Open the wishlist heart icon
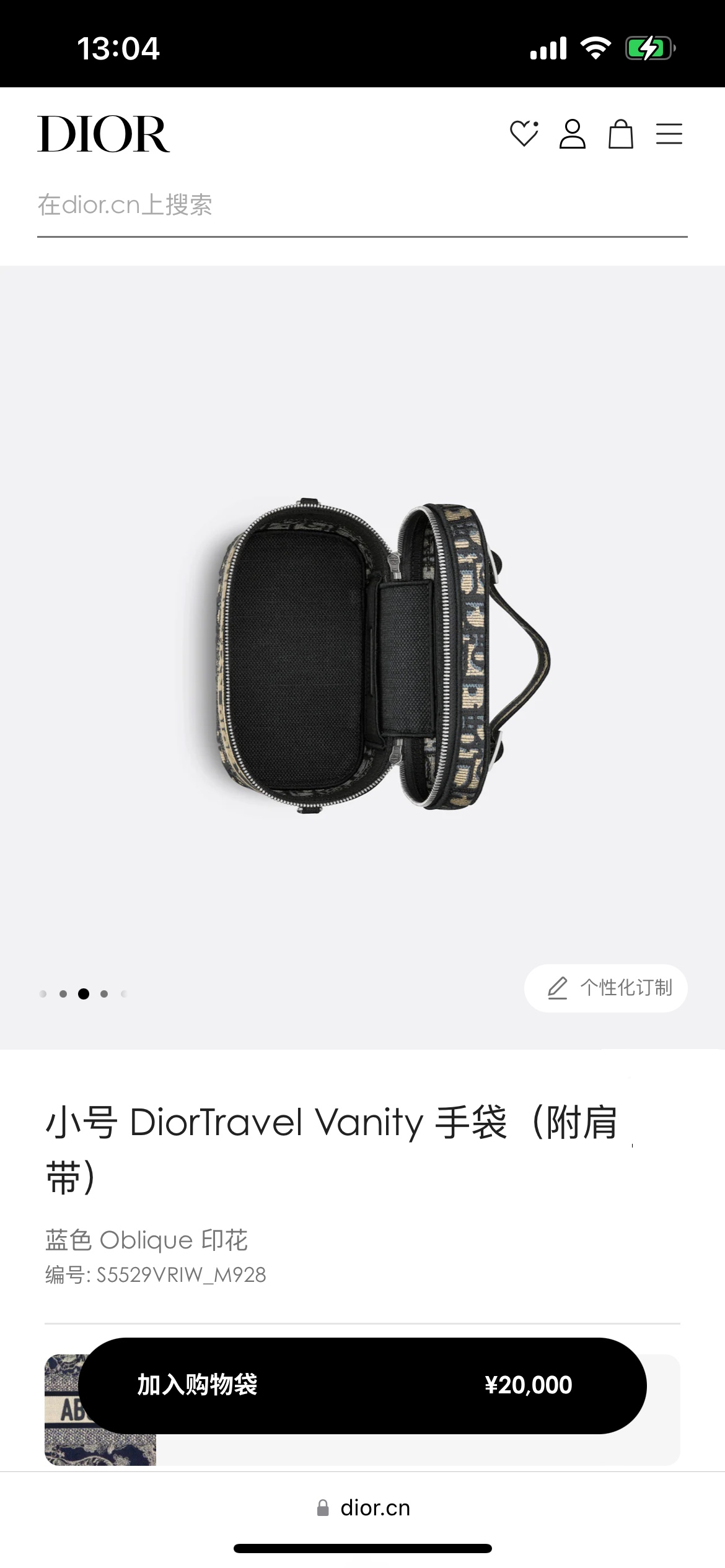Viewport: 725px width, 1568px height. [524, 134]
